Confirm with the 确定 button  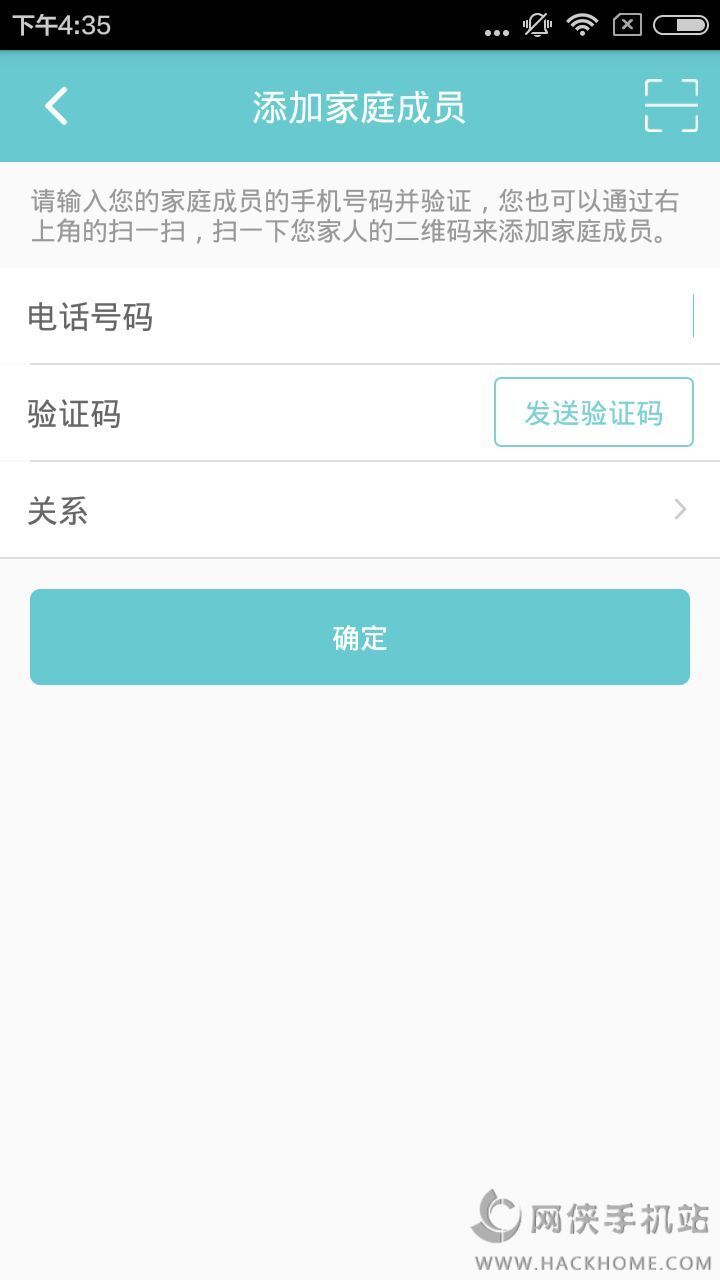360,637
